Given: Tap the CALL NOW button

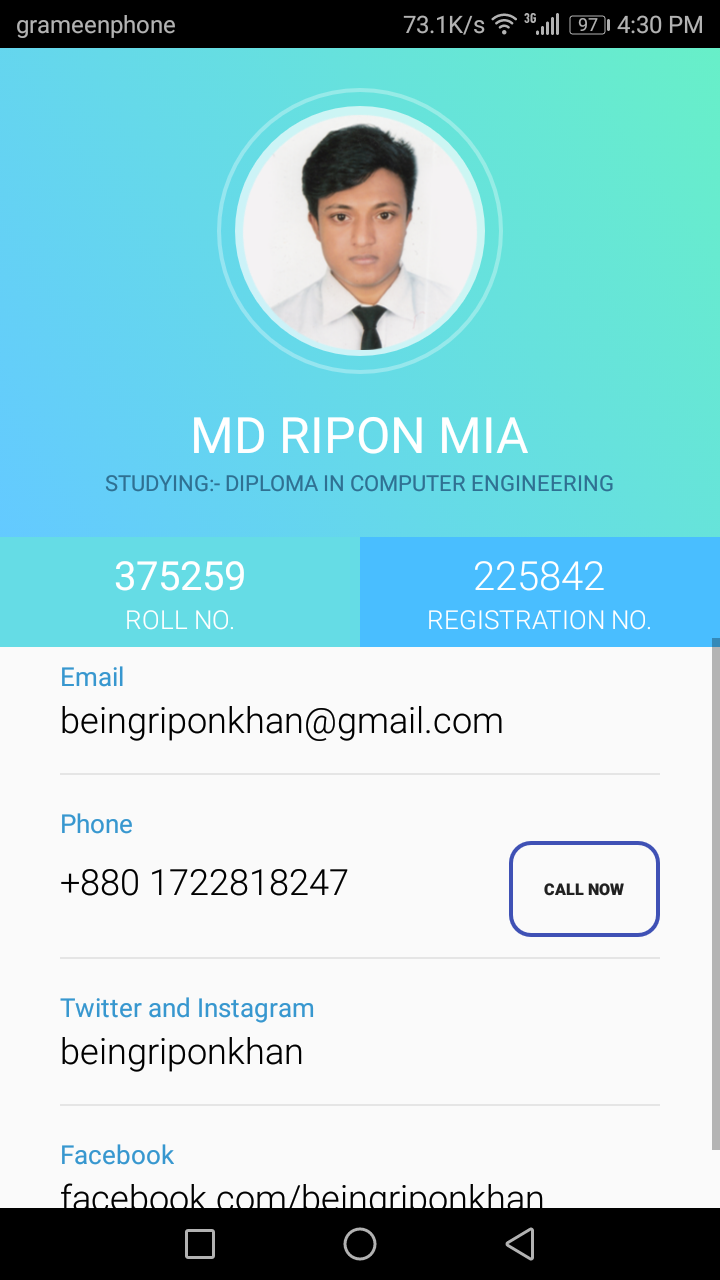Looking at the screenshot, I should (584, 889).
